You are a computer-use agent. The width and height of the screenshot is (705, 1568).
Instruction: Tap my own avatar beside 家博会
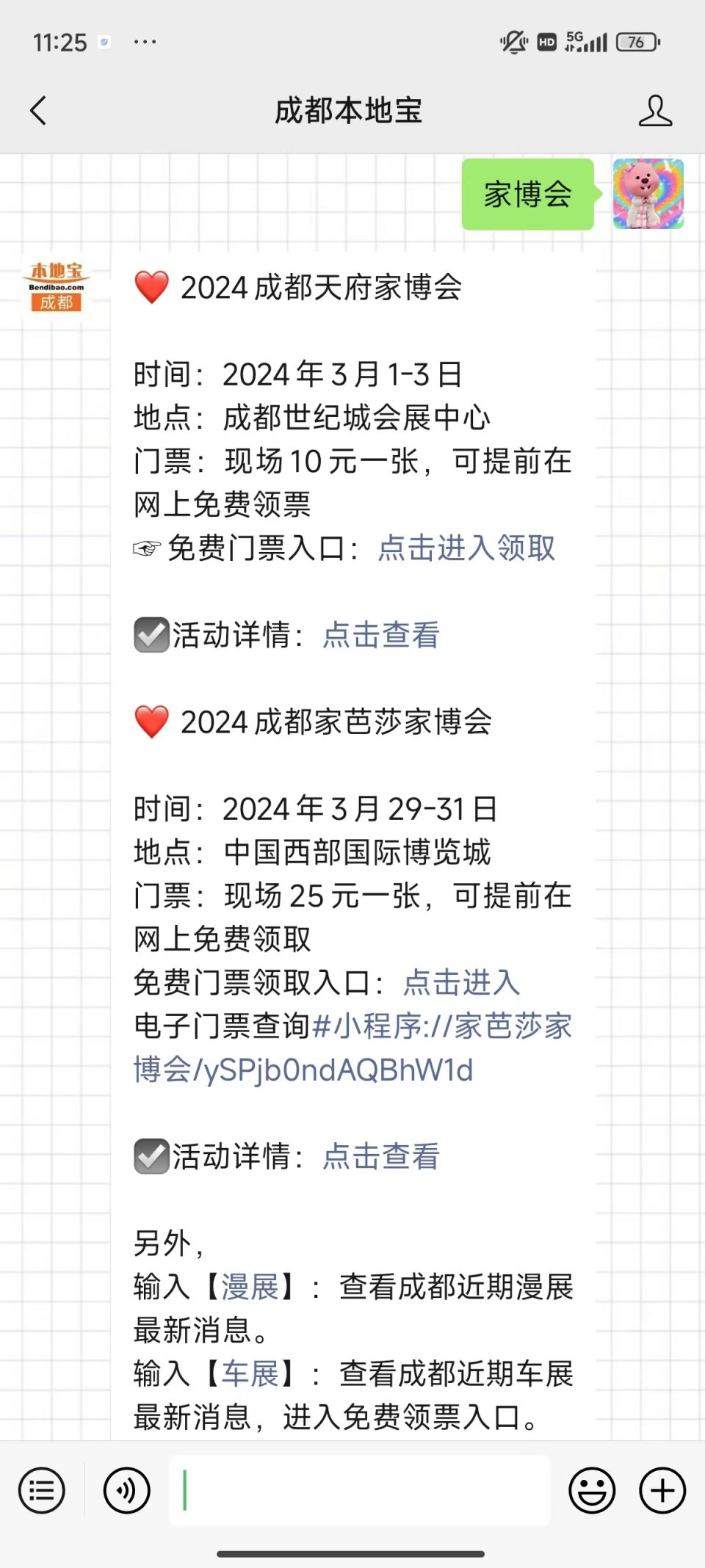coord(648,194)
